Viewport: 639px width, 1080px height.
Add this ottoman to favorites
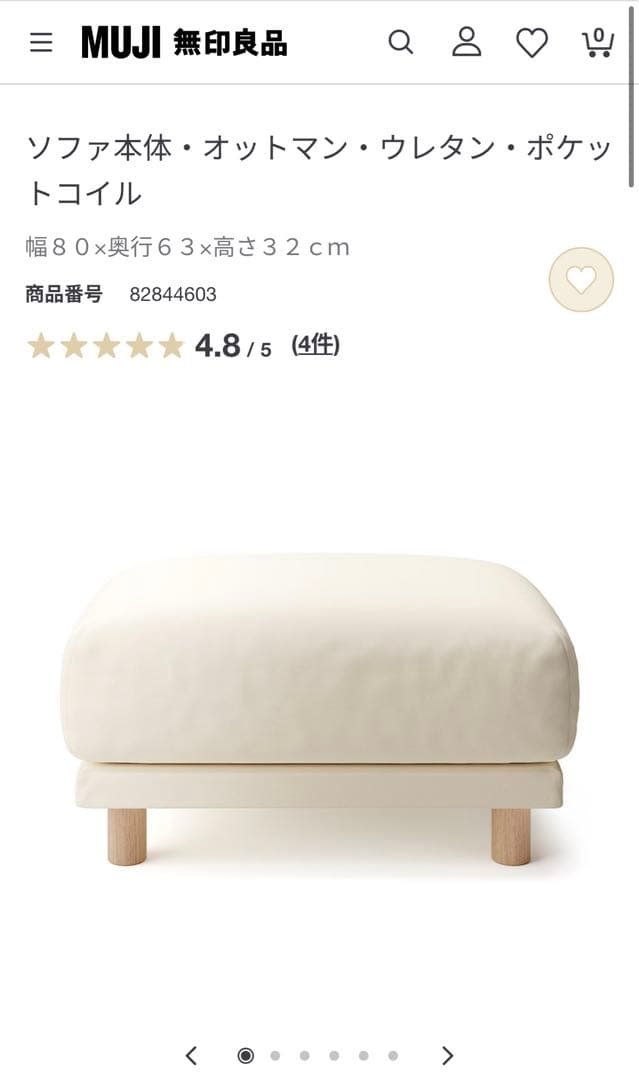click(581, 279)
